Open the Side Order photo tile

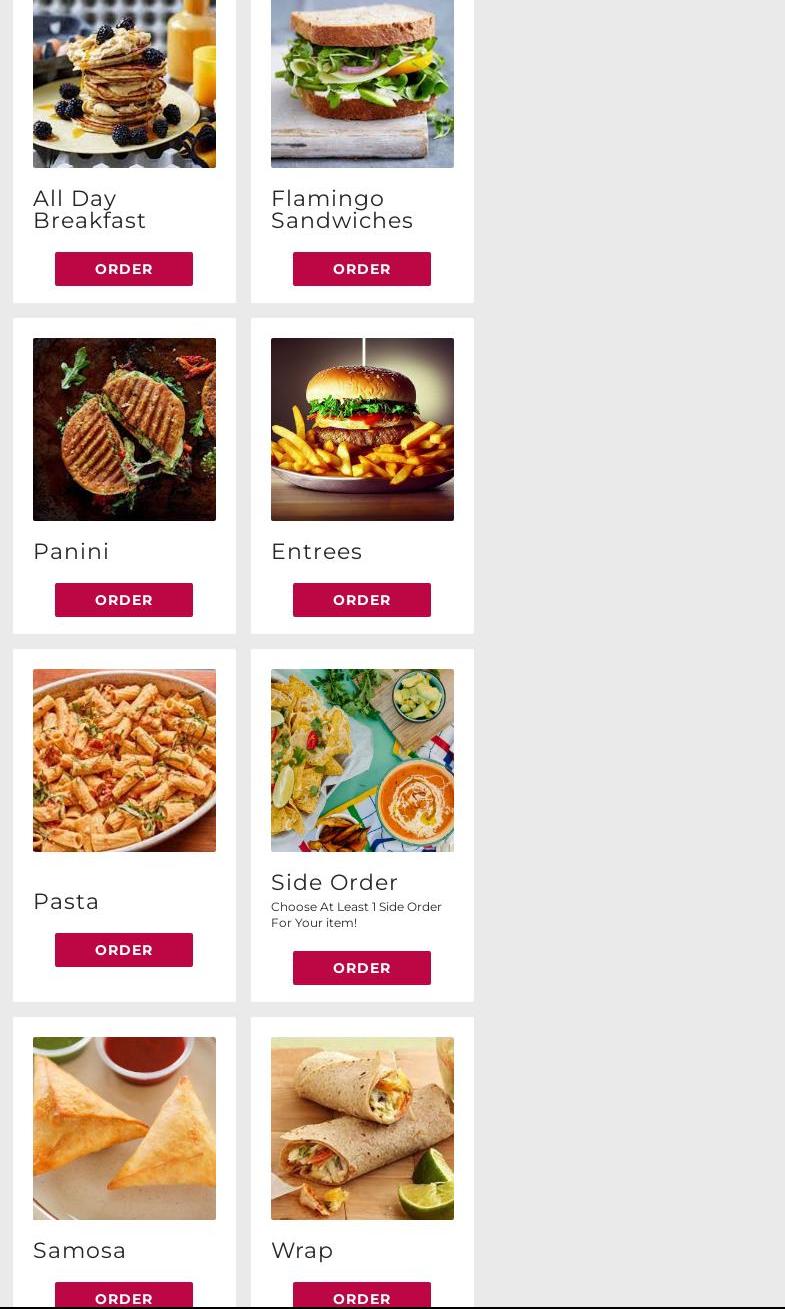(362, 760)
